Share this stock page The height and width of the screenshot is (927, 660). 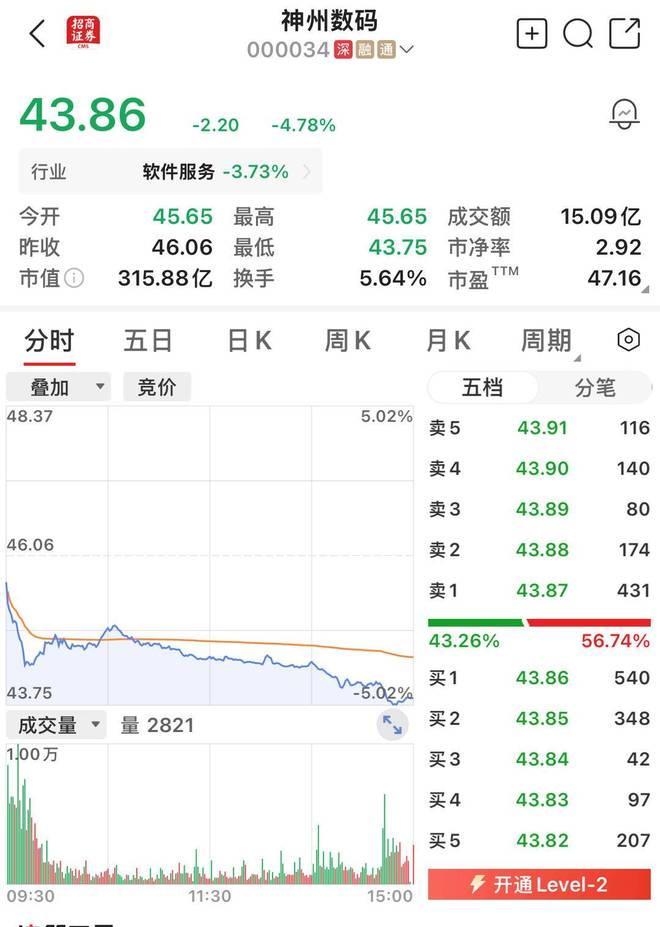pos(625,34)
